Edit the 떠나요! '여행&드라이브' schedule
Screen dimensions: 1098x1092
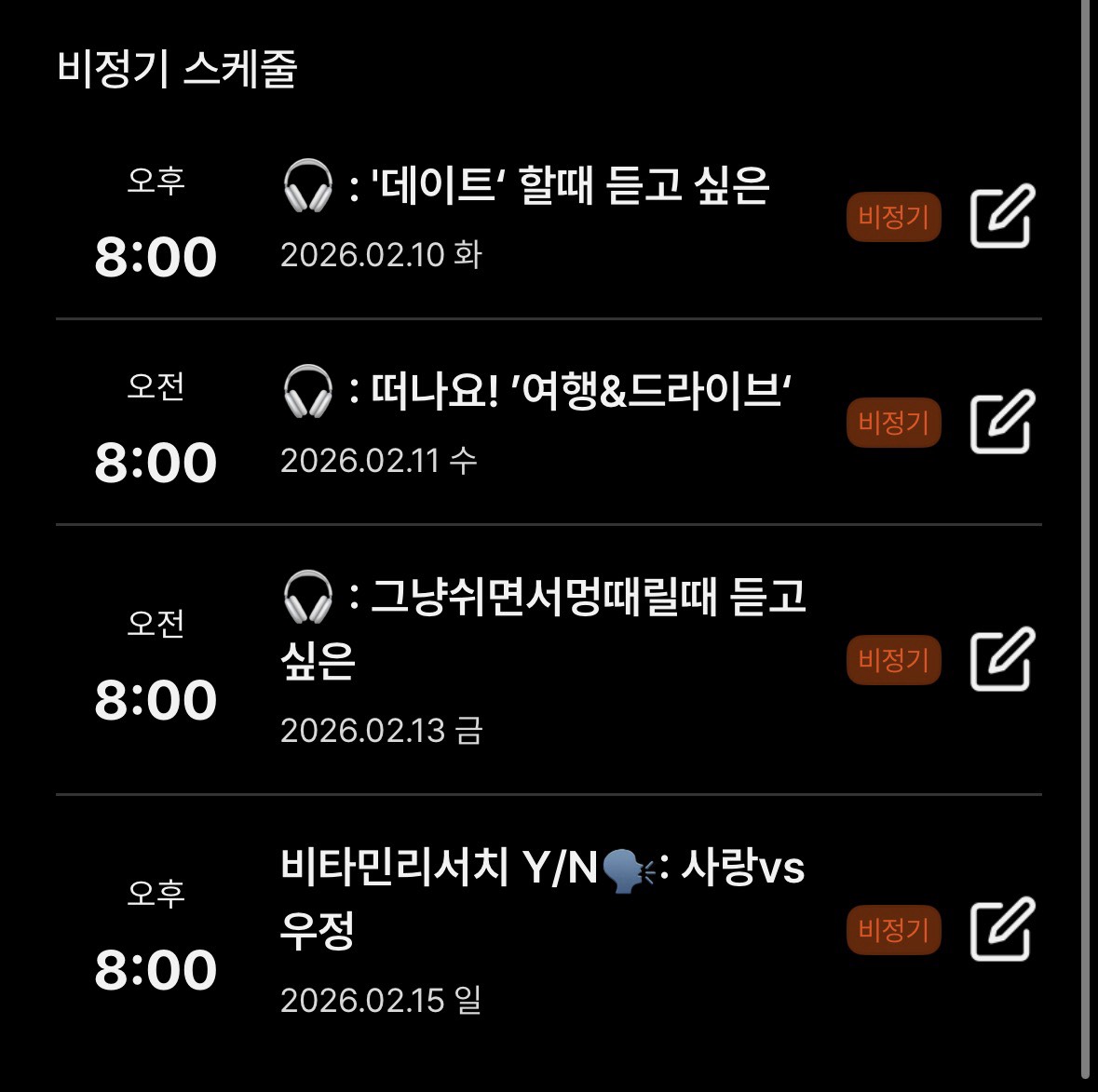tap(1002, 423)
